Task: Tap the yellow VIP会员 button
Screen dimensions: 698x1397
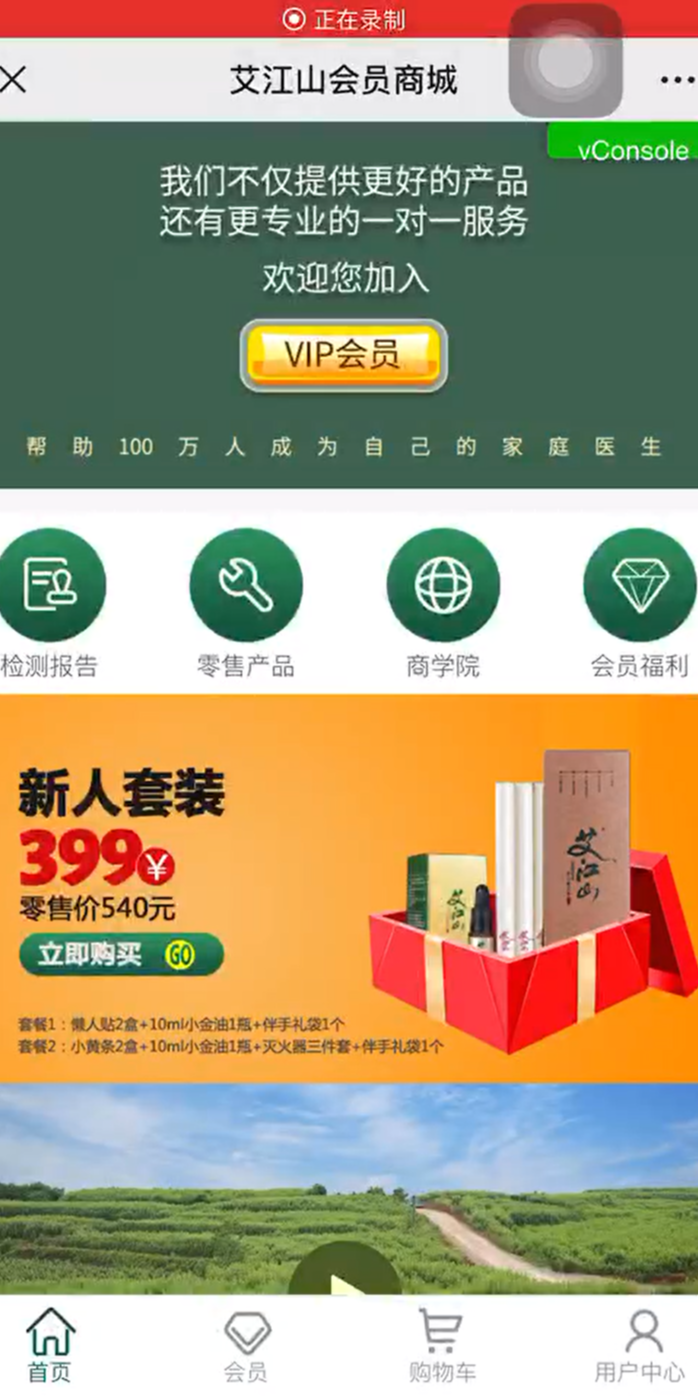Action: point(343,354)
